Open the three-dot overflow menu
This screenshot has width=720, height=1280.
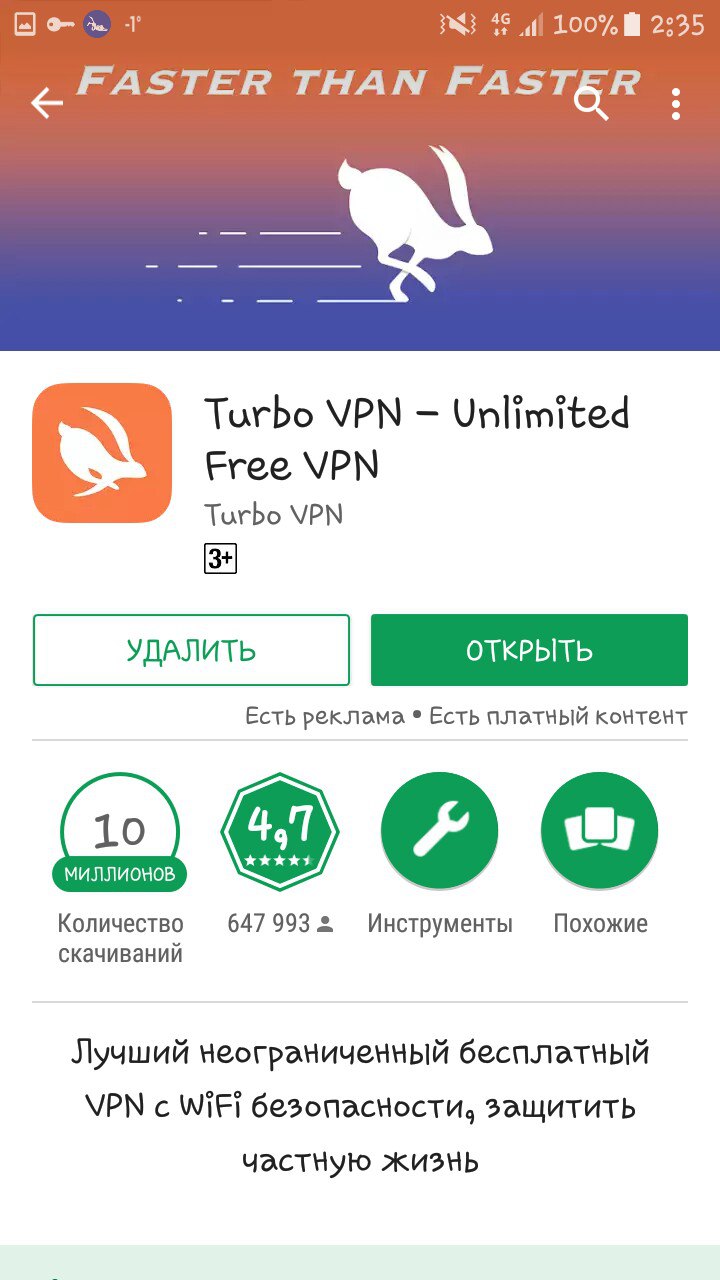[676, 103]
